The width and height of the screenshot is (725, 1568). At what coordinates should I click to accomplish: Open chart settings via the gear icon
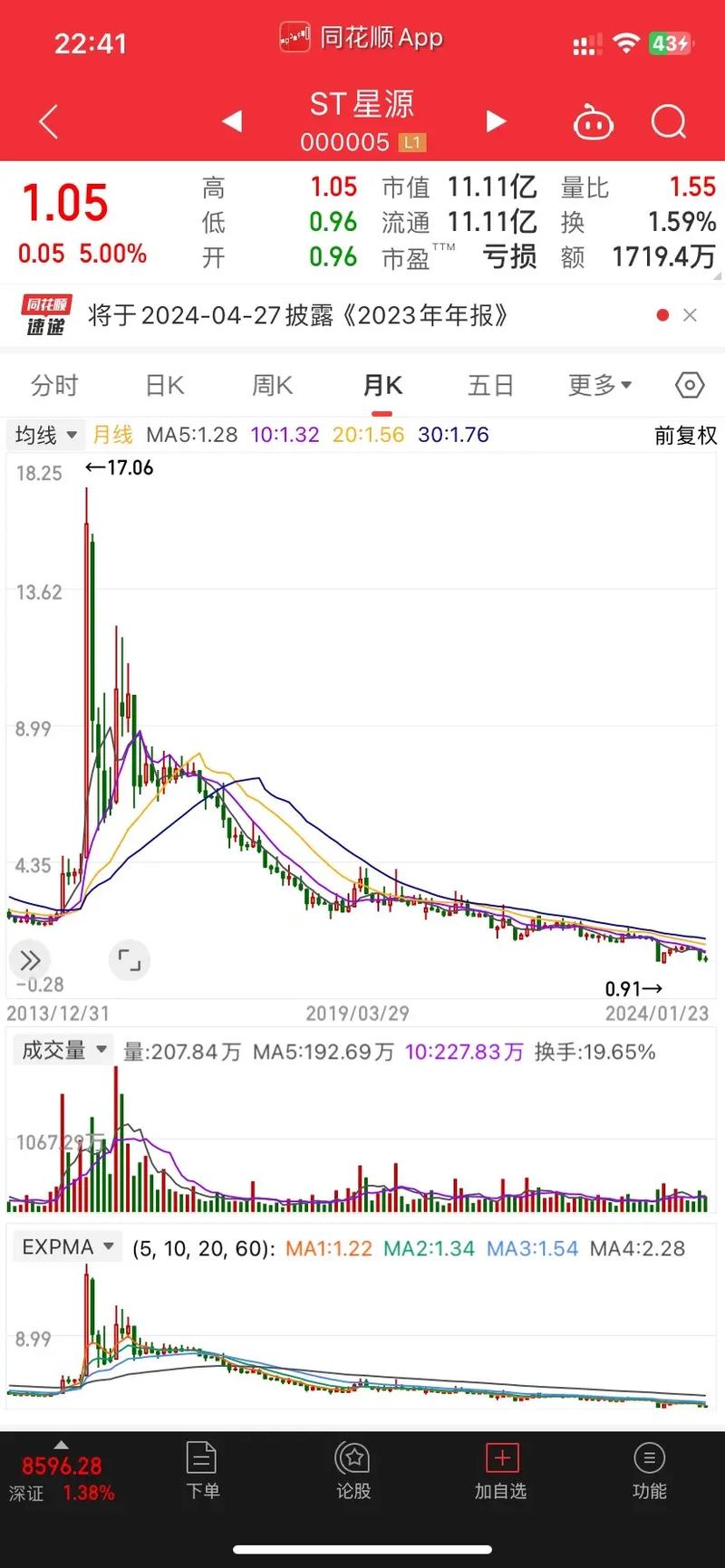click(x=691, y=385)
